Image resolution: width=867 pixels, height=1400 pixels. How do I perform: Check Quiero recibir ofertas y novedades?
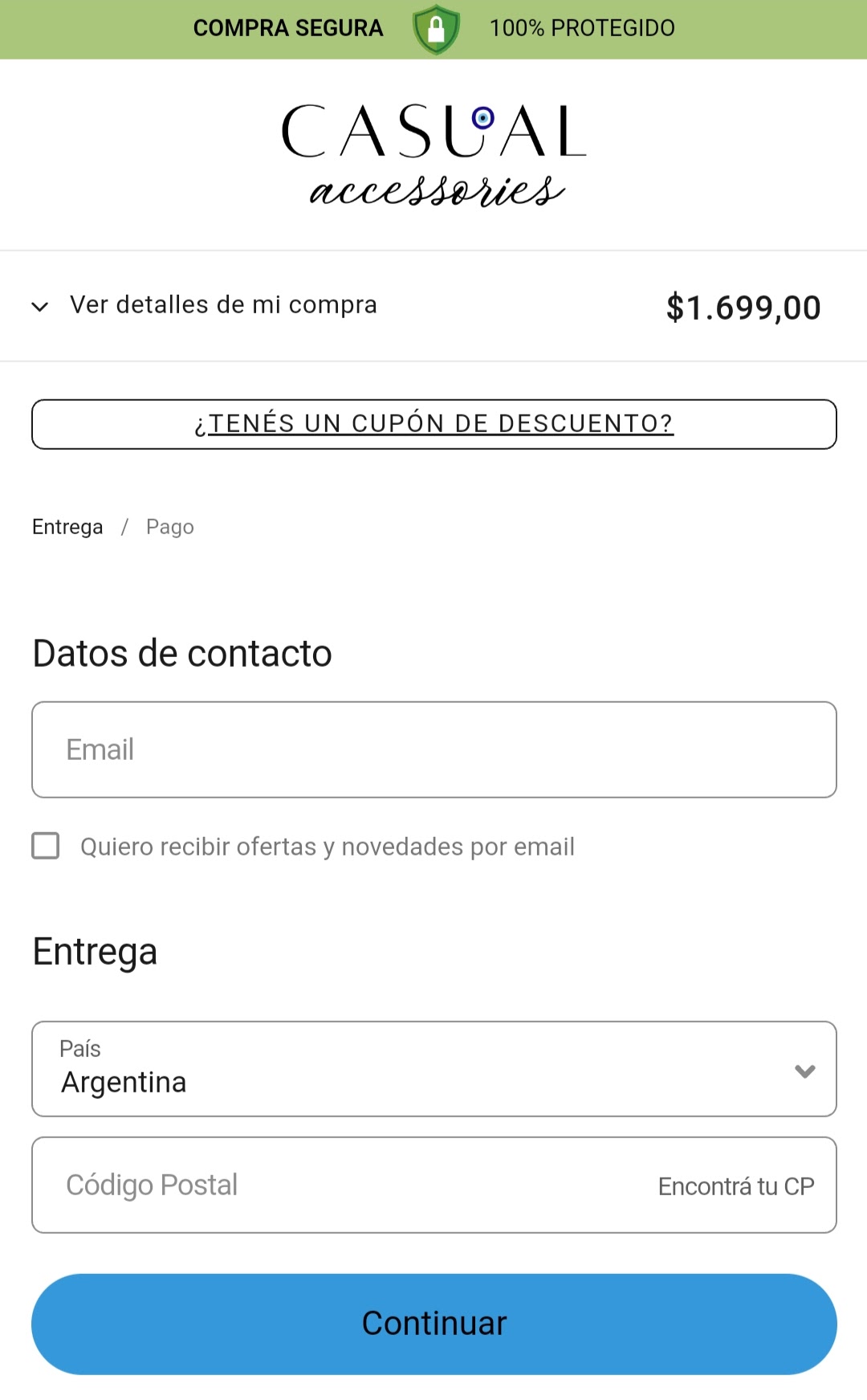click(46, 846)
